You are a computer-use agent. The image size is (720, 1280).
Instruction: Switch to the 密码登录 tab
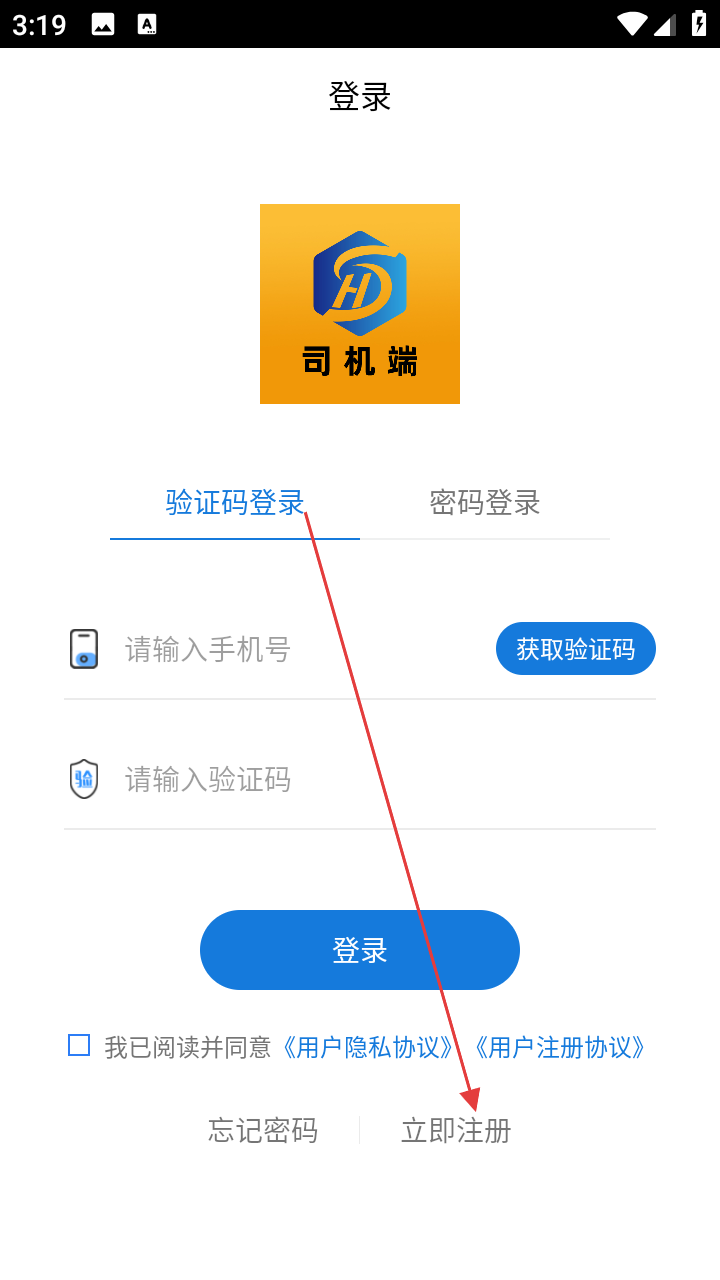(x=485, y=502)
